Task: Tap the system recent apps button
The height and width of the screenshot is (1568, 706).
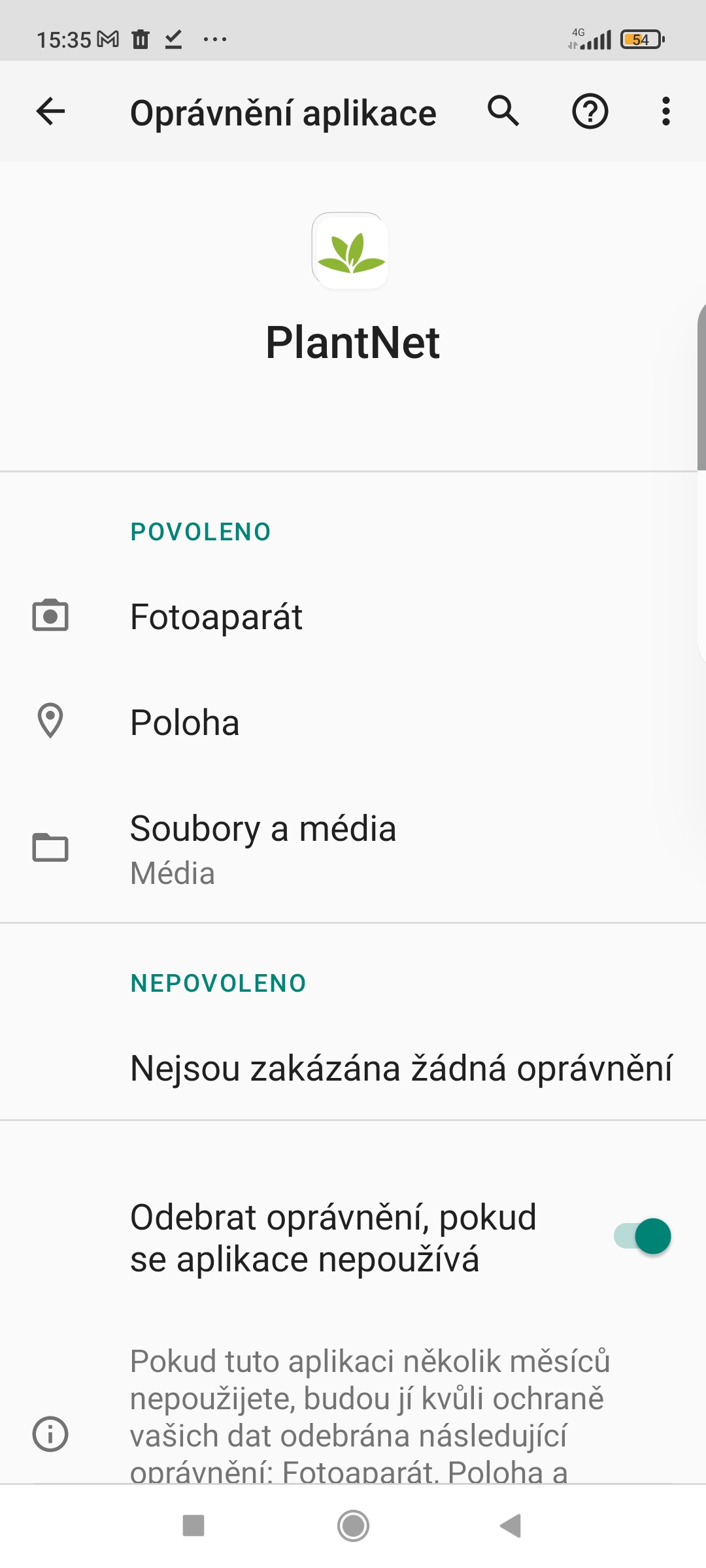Action: click(x=193, y=1526)
